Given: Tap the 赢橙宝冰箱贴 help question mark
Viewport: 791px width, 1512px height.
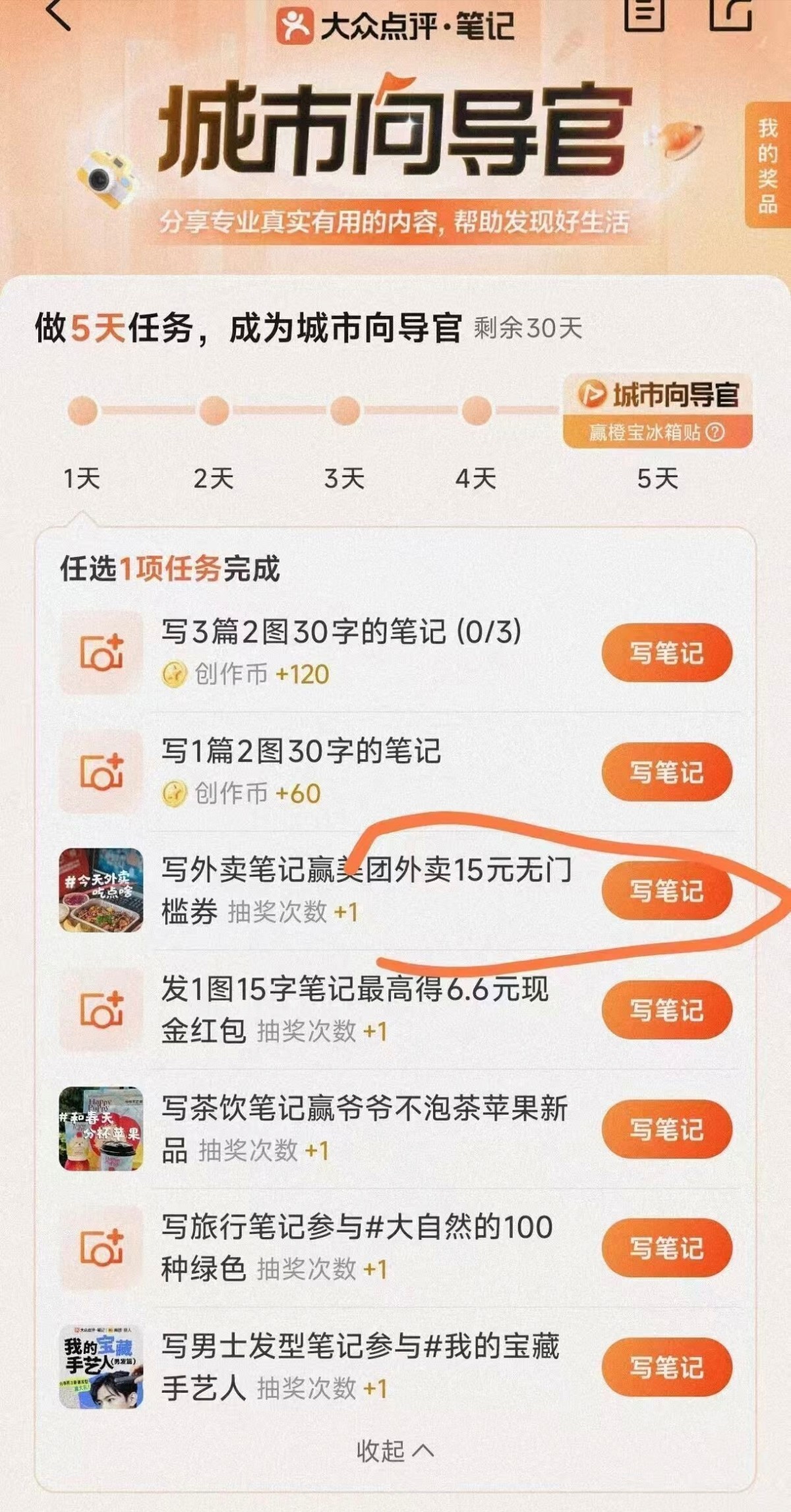Looking at the screenshot, I should pos(715,432).
